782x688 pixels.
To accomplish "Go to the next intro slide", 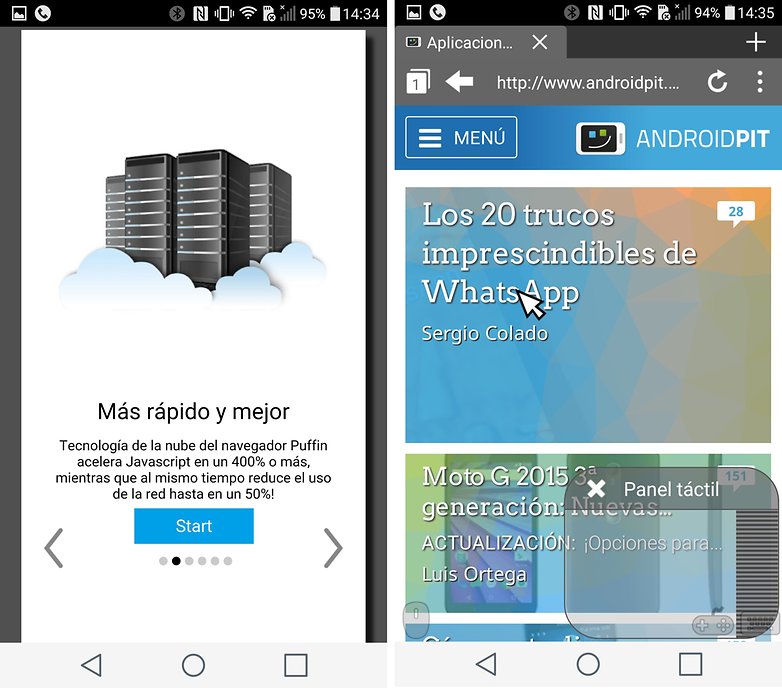I will 332,547.
